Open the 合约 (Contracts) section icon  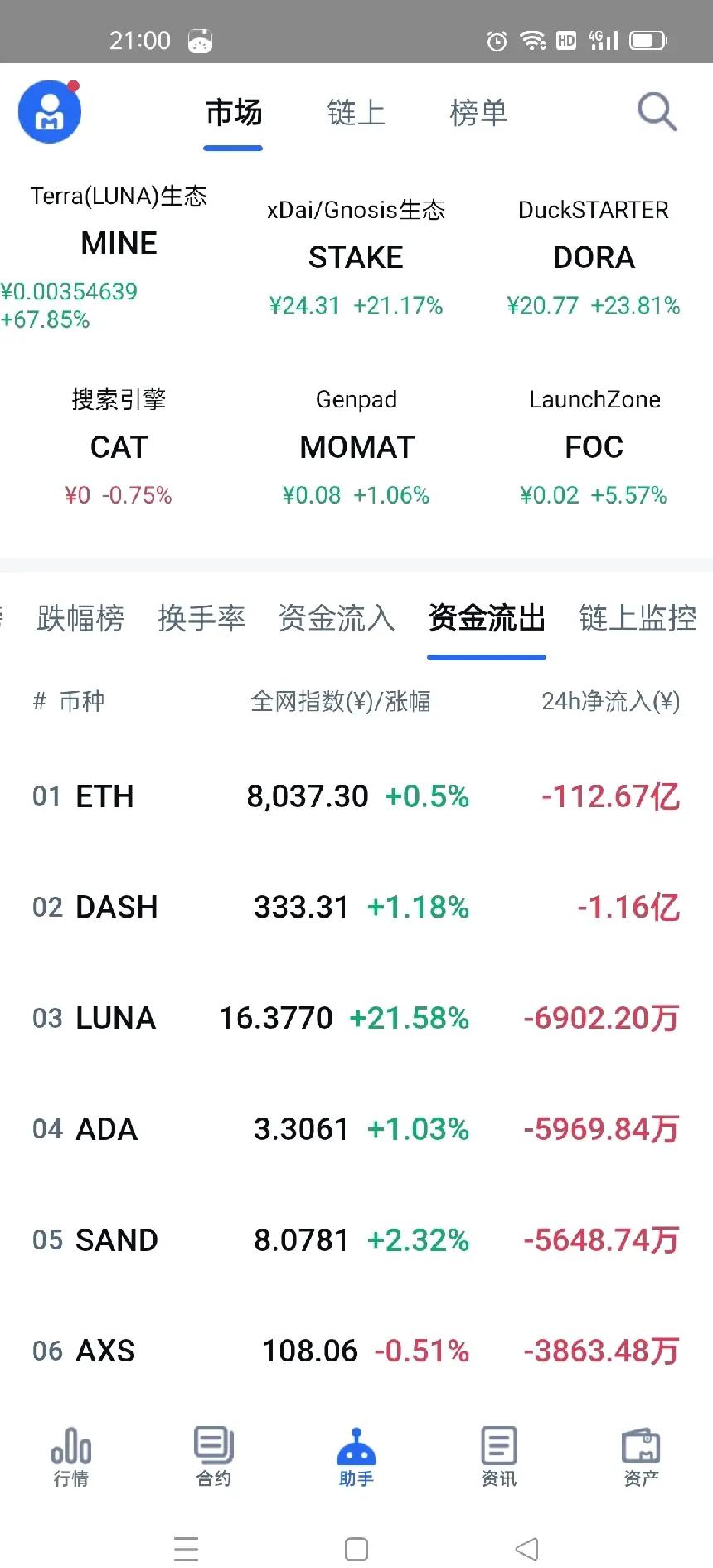tap(213, 1458)
